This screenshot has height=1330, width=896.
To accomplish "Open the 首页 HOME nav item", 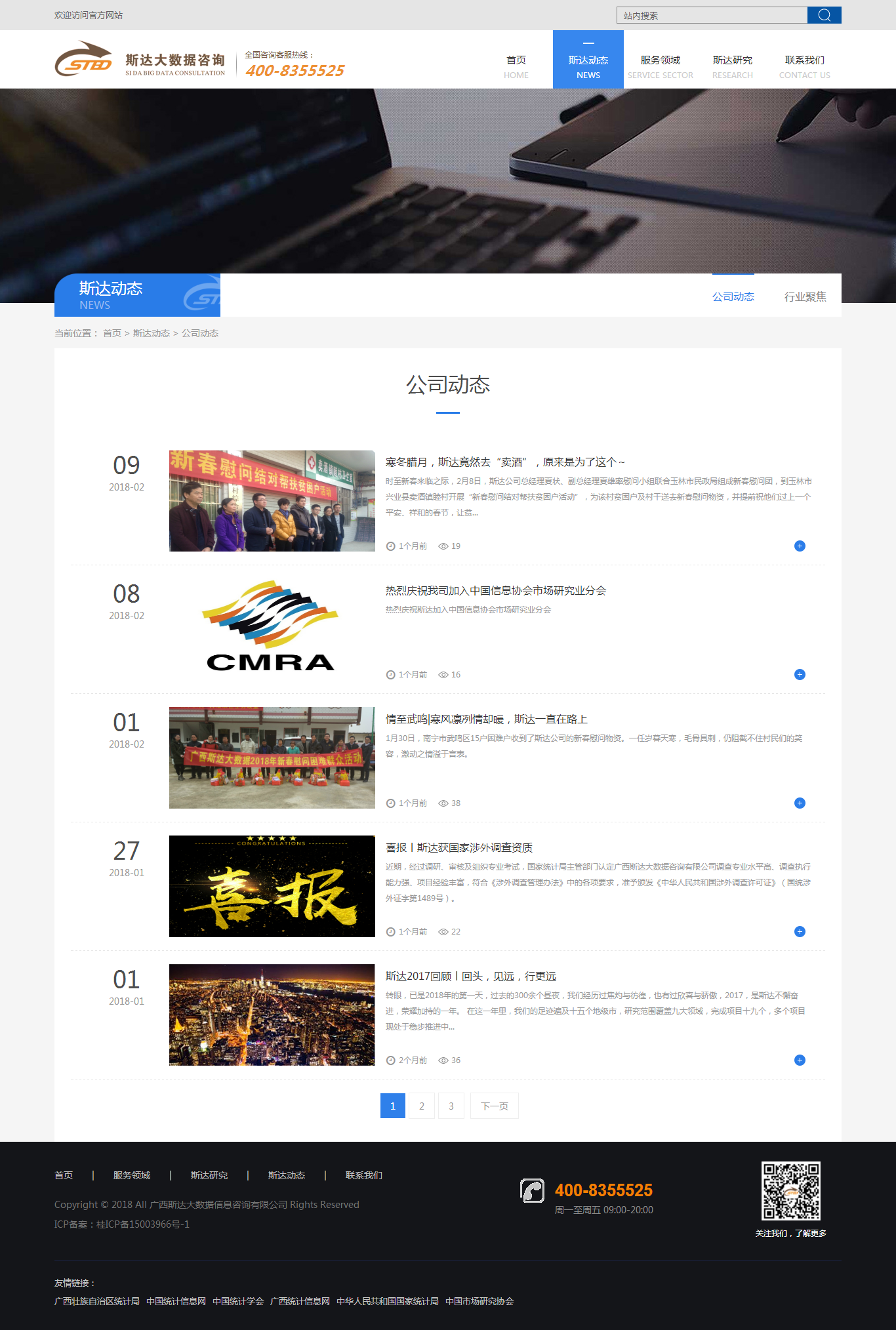I will pos(516,66).
